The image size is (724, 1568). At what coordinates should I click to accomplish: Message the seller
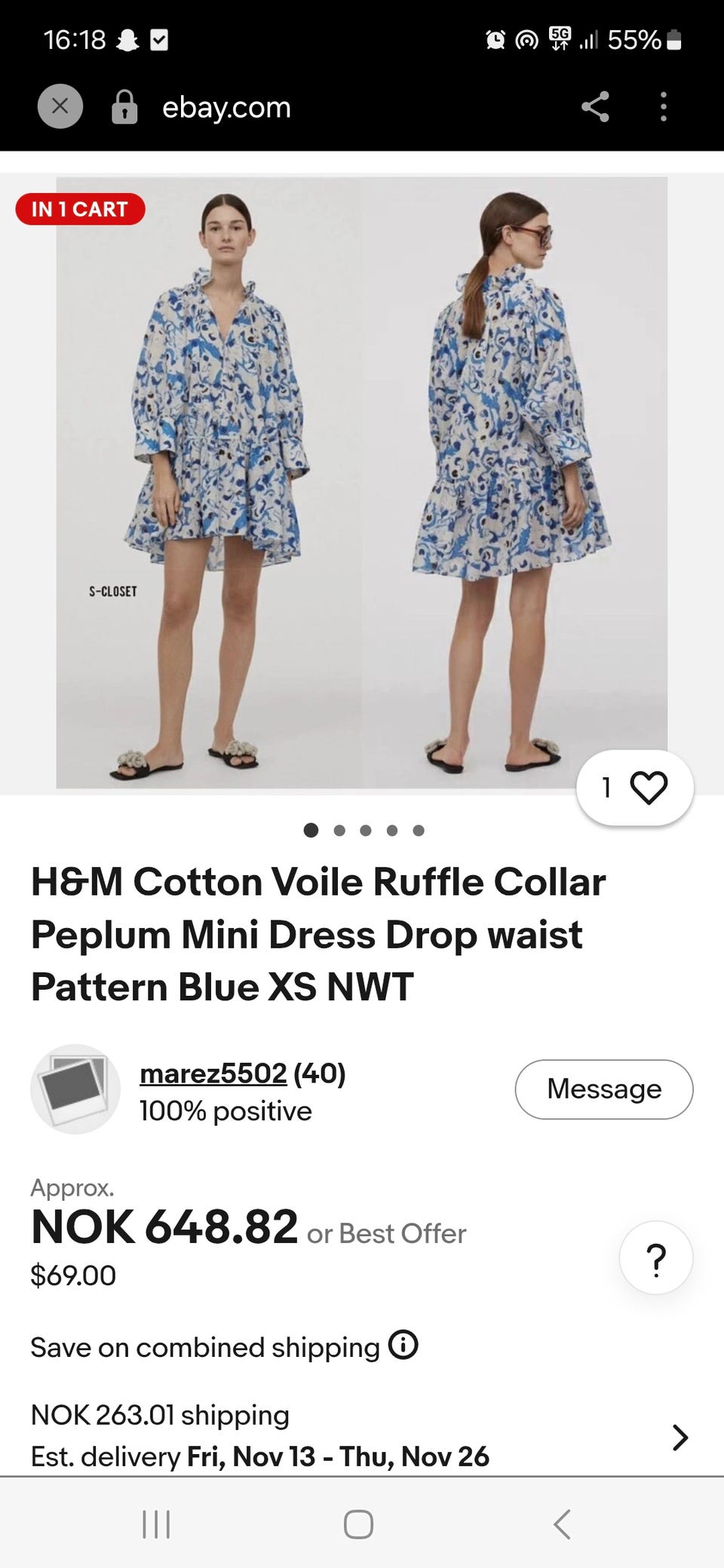(604, 1089)
